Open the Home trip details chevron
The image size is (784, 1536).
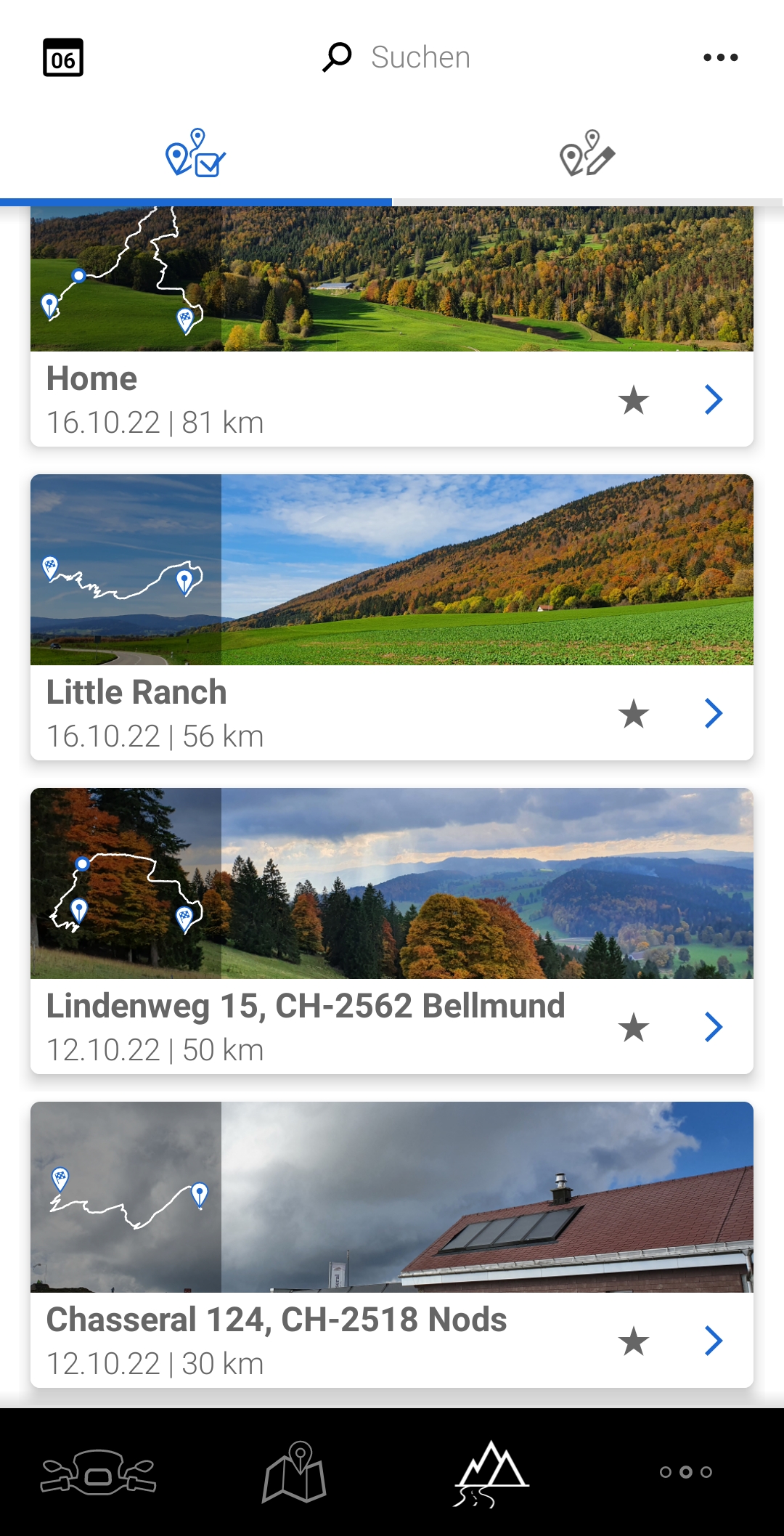pos(714,400)
